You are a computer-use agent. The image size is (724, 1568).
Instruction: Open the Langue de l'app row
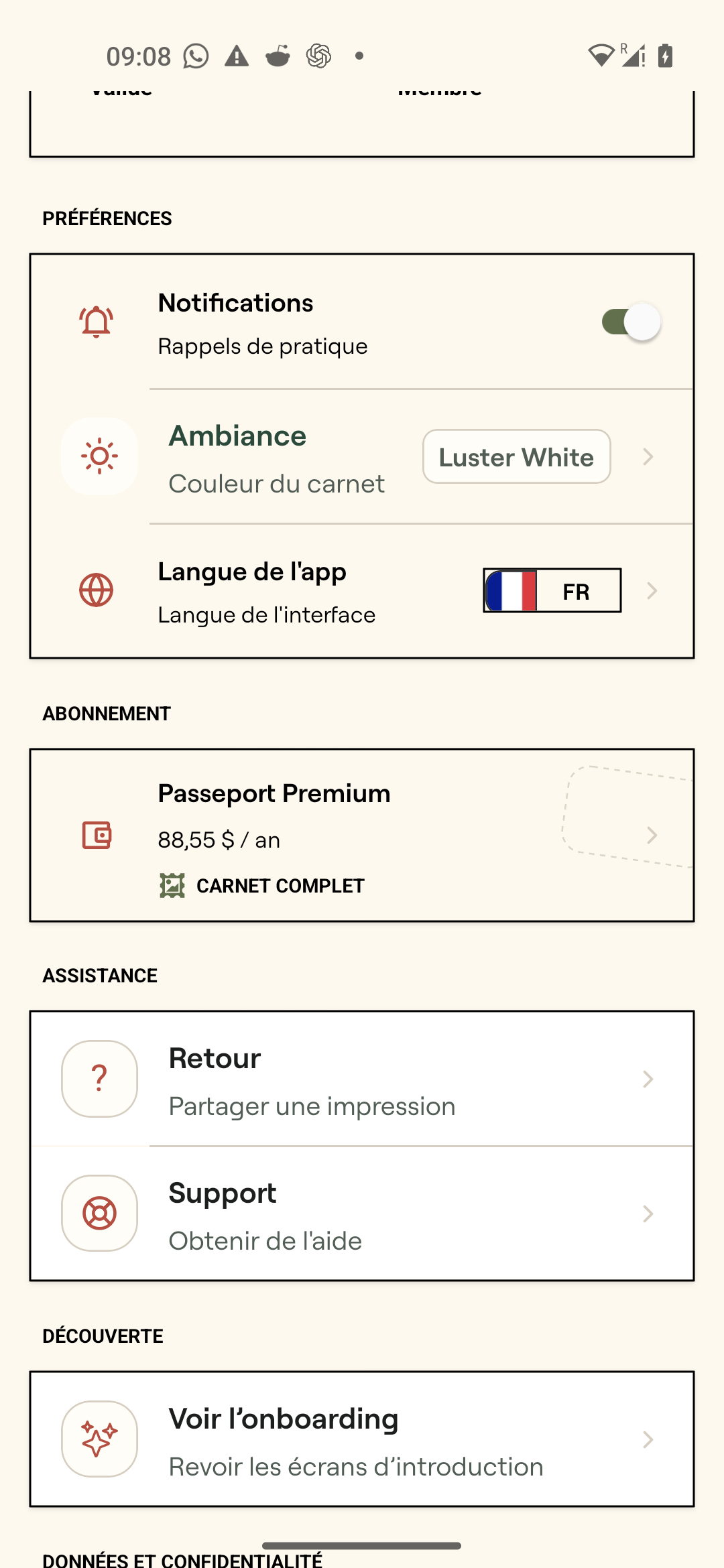[x=362, y=591]
